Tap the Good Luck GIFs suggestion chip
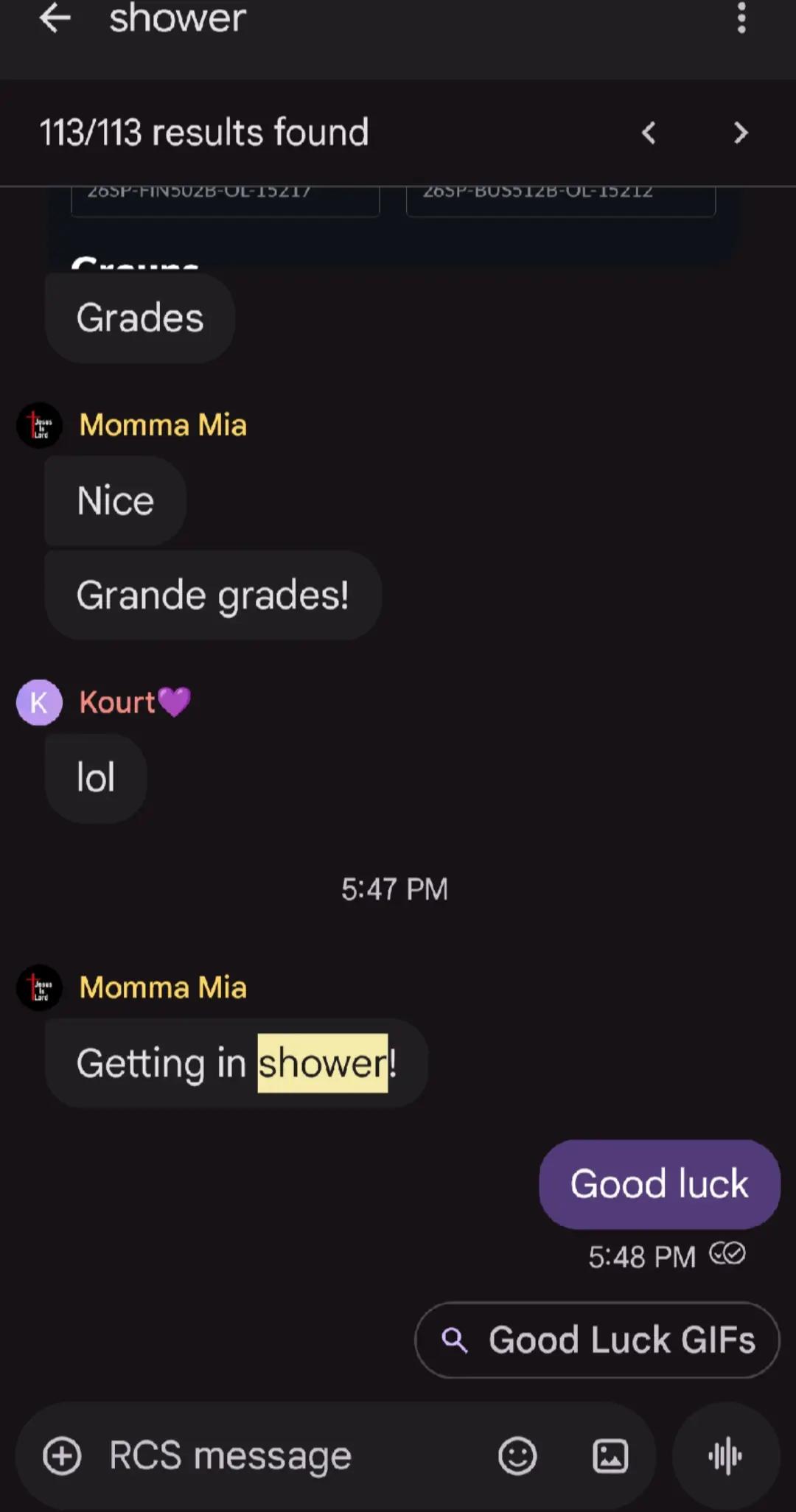This screenshot has height=1512, width=796. pyautogui.click(x=597, y=1340)
